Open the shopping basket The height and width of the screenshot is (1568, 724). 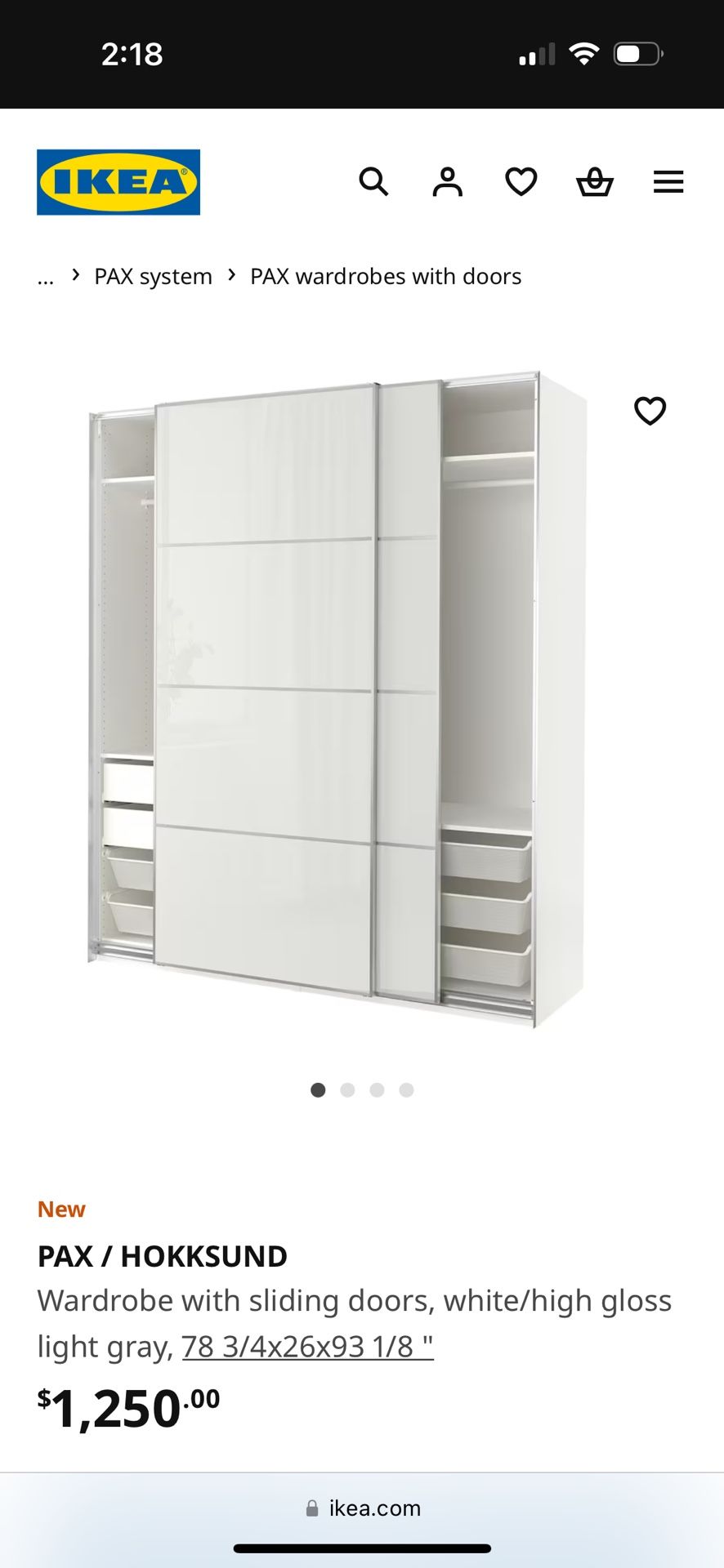[x=594, y=181]
